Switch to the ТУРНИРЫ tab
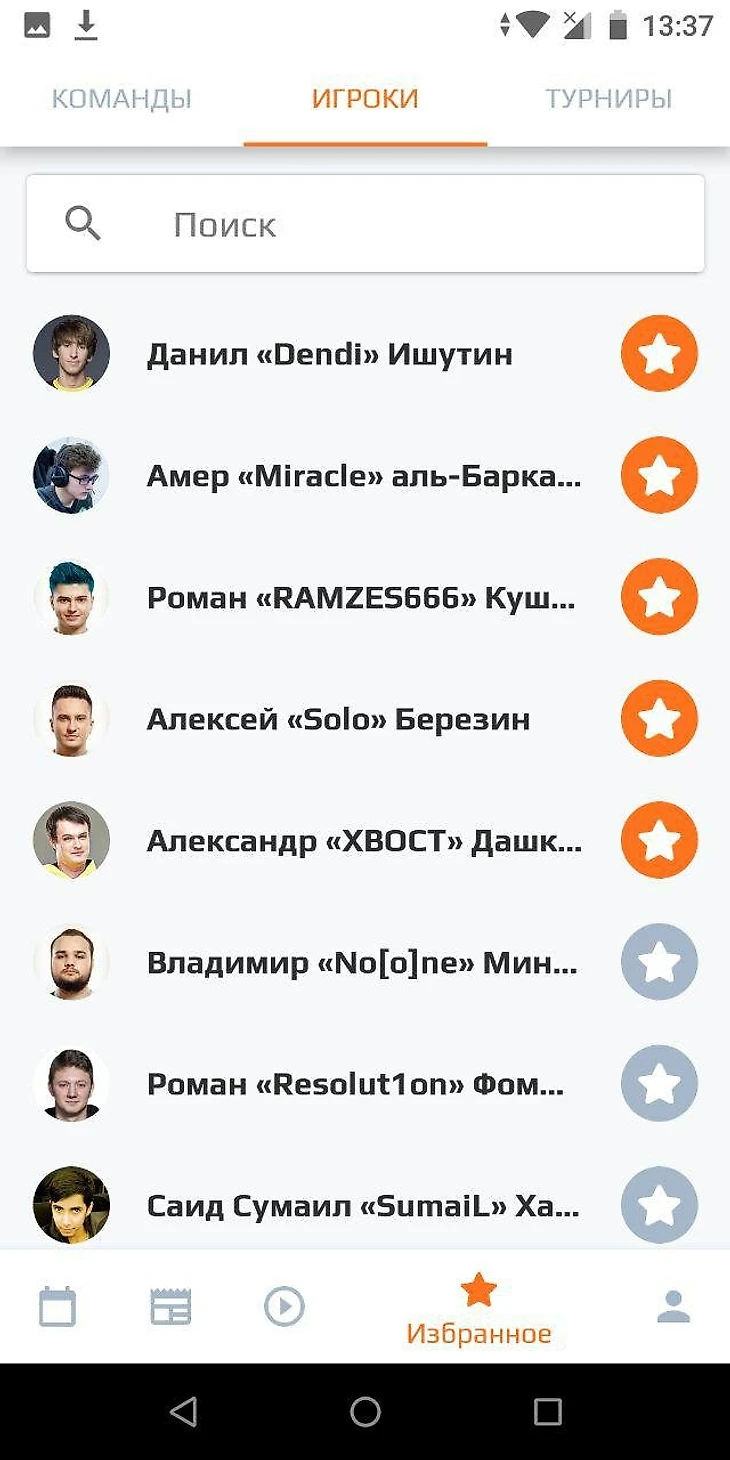The image size is (730, 1460). tap(608, 99)
